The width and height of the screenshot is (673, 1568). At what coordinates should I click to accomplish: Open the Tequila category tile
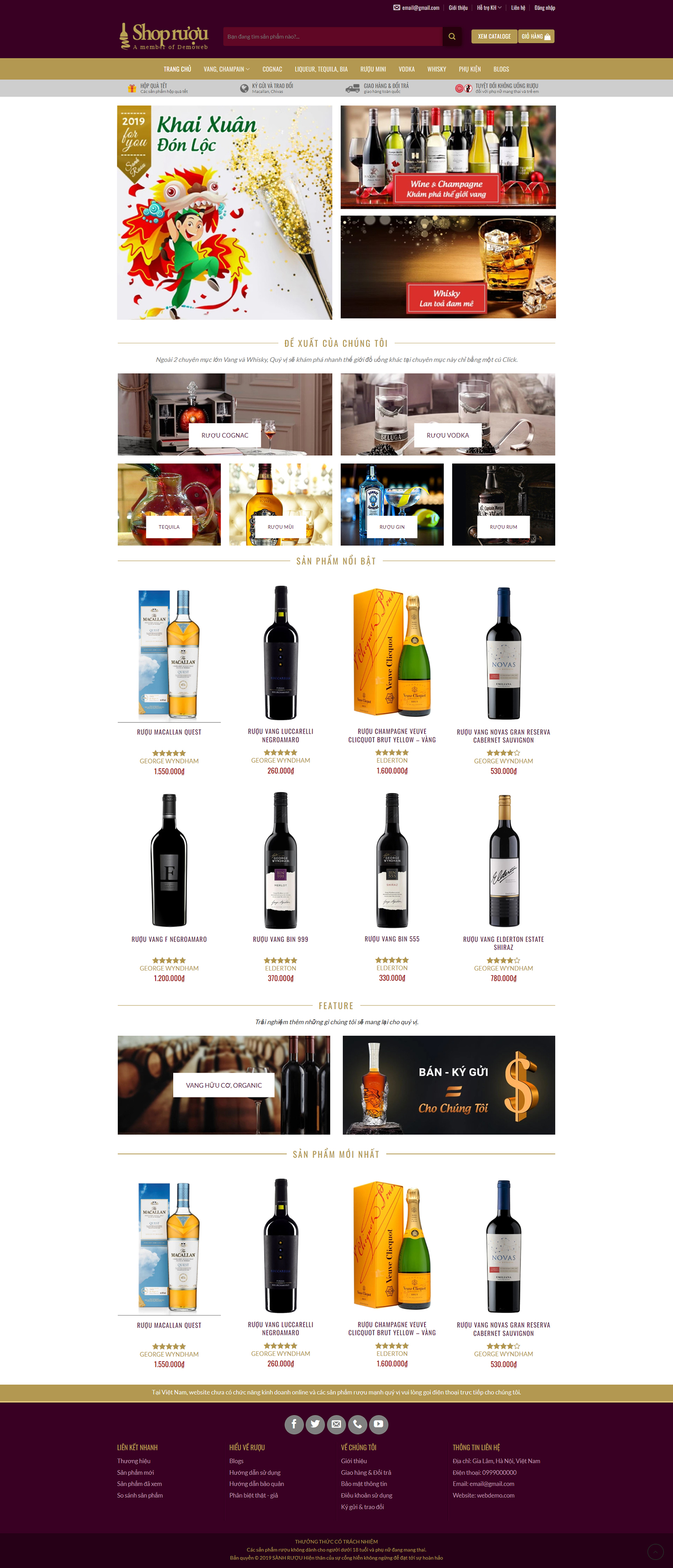tap(169, 526)
